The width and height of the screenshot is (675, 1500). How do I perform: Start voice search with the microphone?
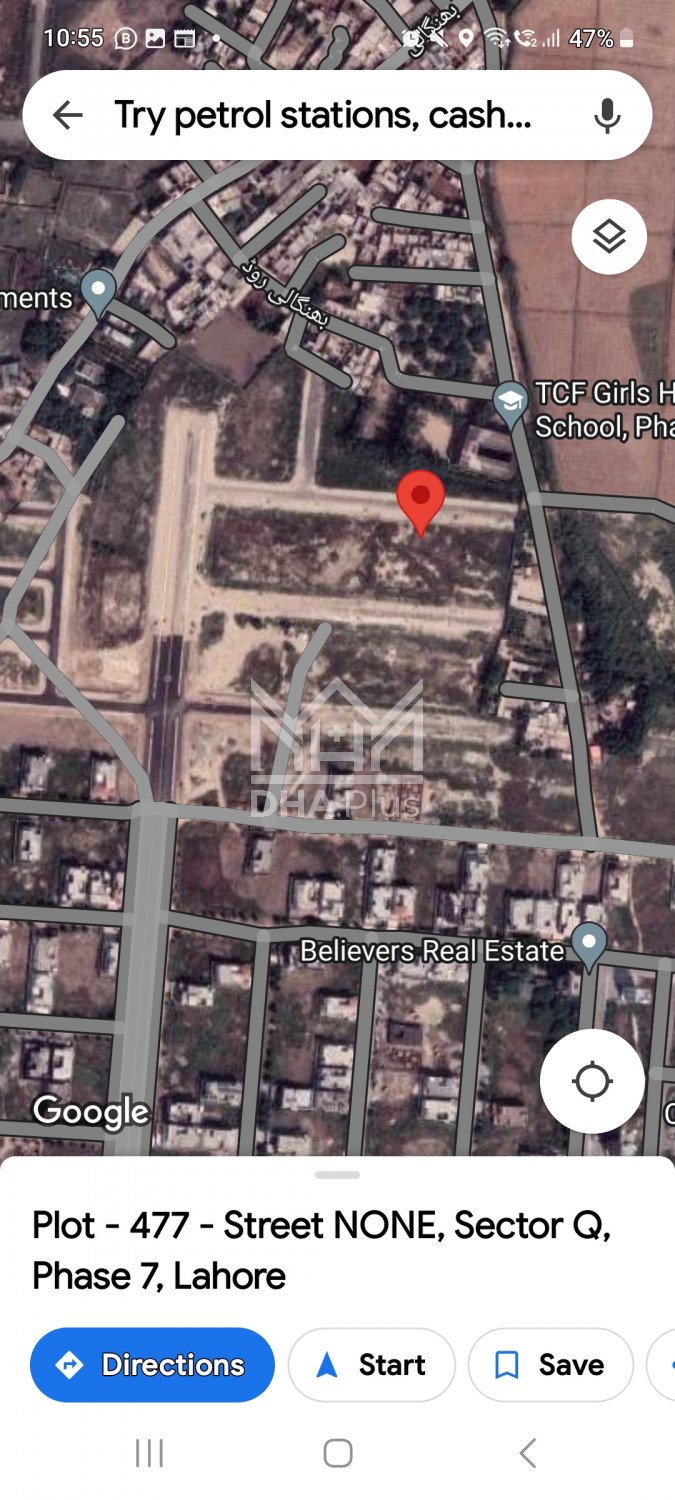(606, 116)
